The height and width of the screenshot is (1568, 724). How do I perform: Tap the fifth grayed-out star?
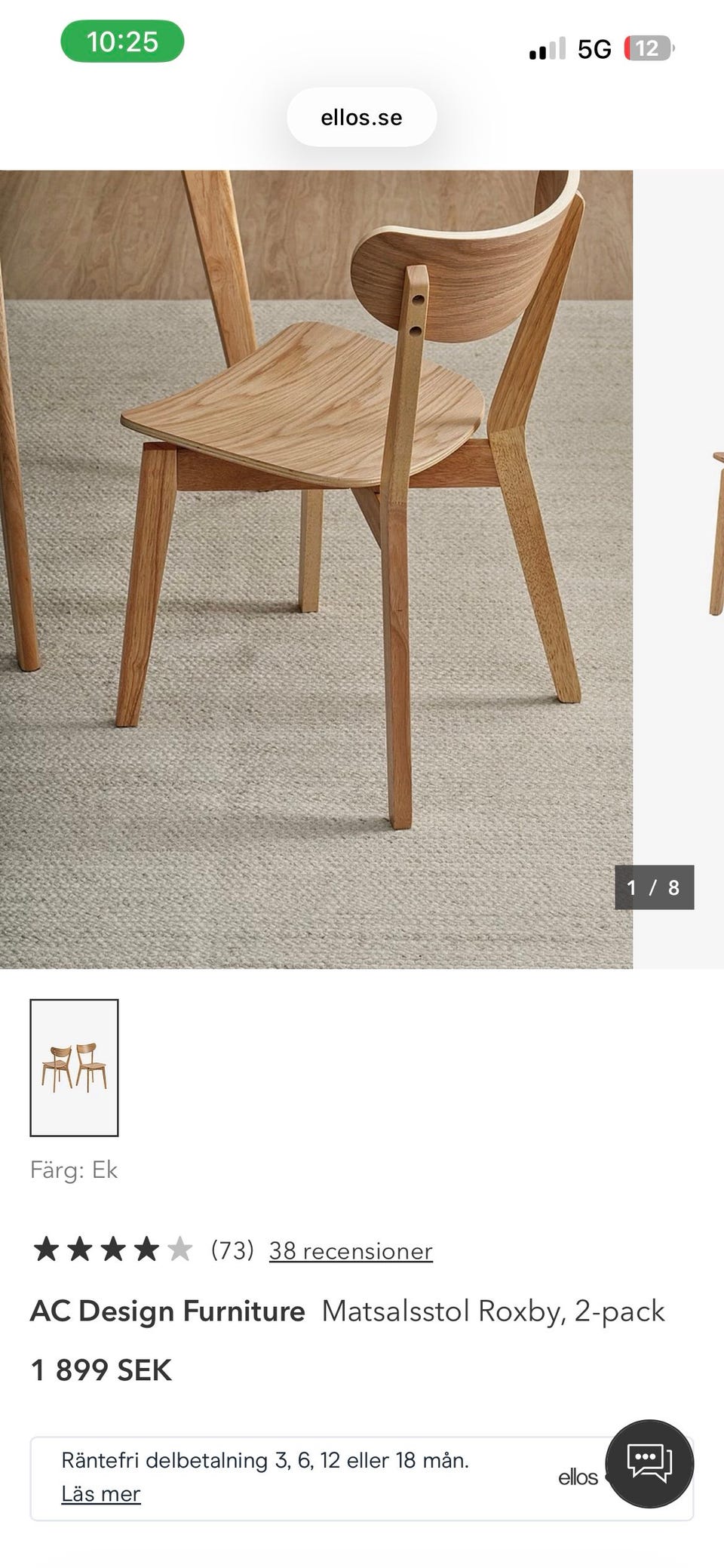point(178,1250)
